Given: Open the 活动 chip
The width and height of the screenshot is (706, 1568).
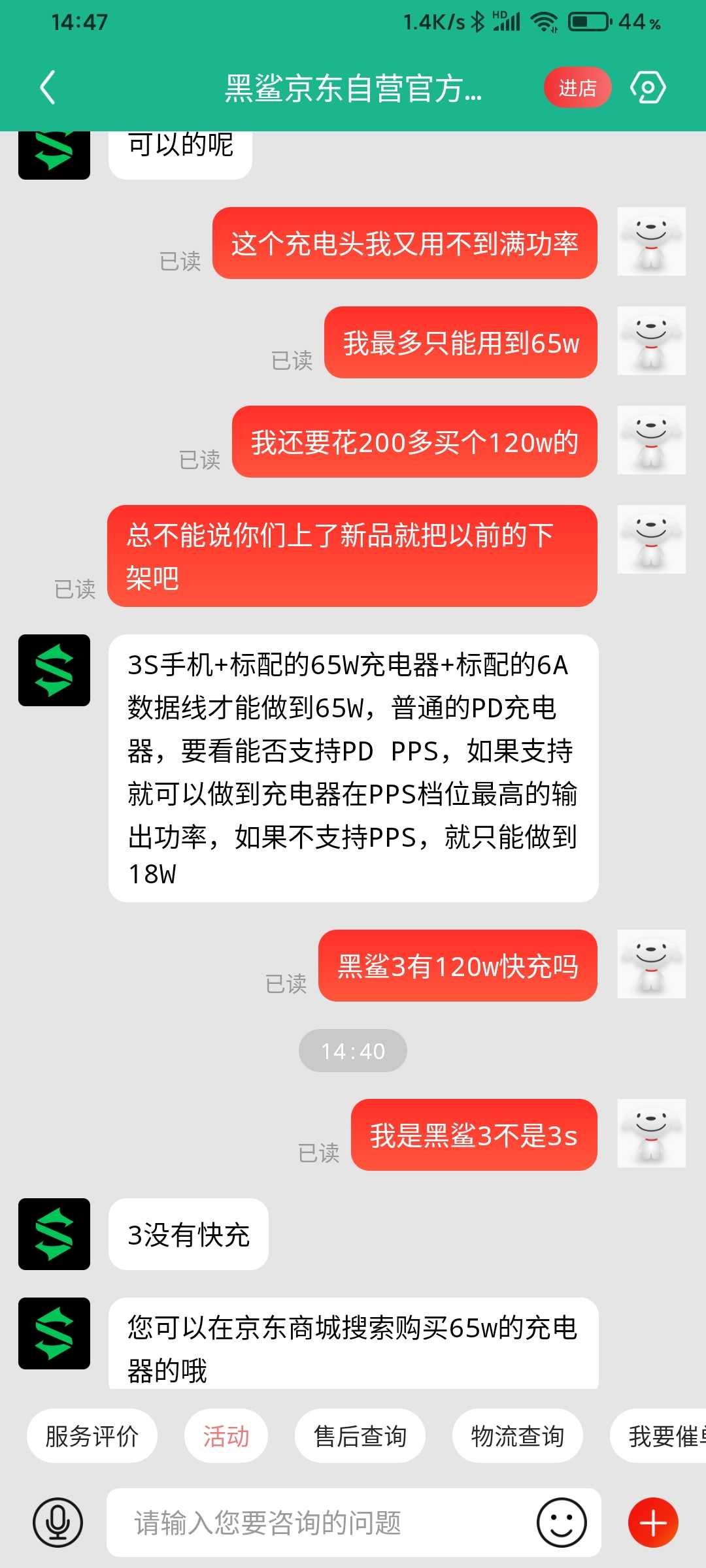Looking at the screenshot, I should 226,1436.
